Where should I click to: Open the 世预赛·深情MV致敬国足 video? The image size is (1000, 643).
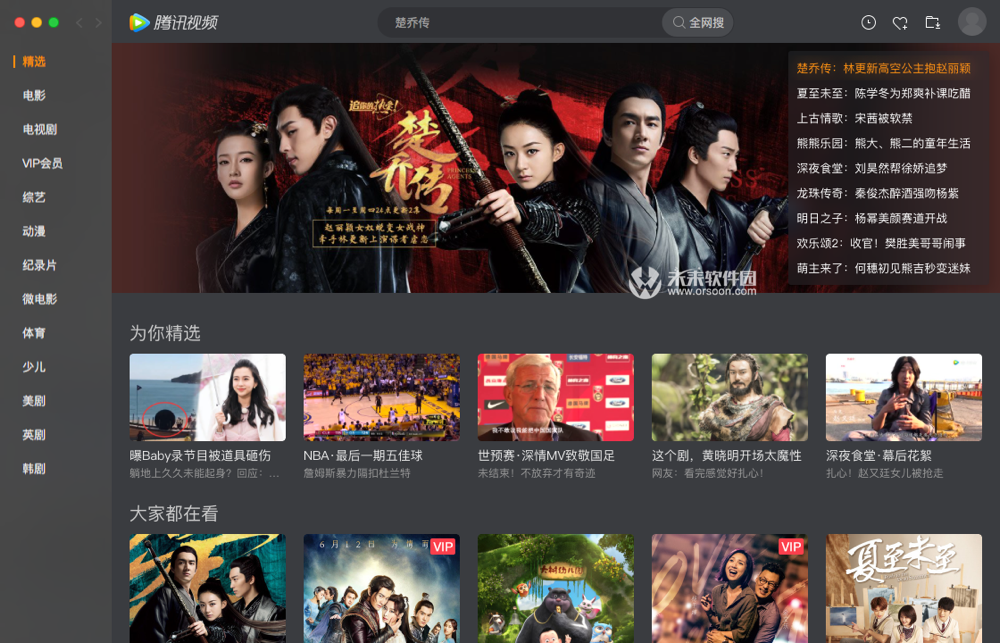(x=555, y=397)
